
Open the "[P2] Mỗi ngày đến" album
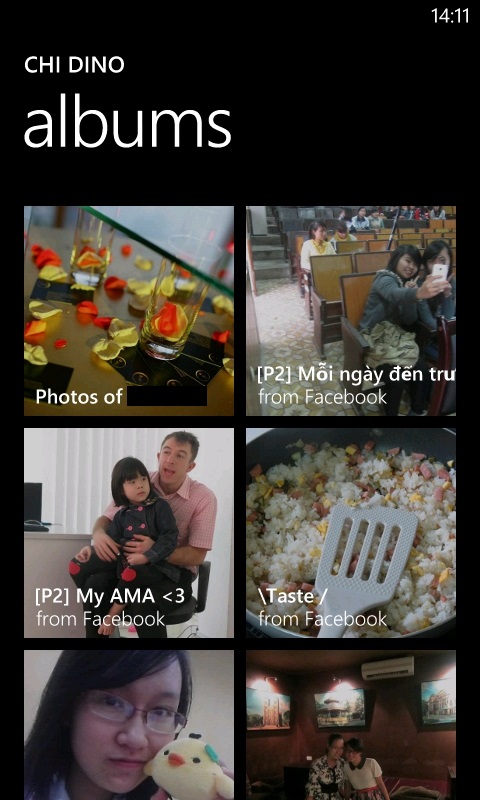point(351,311)
